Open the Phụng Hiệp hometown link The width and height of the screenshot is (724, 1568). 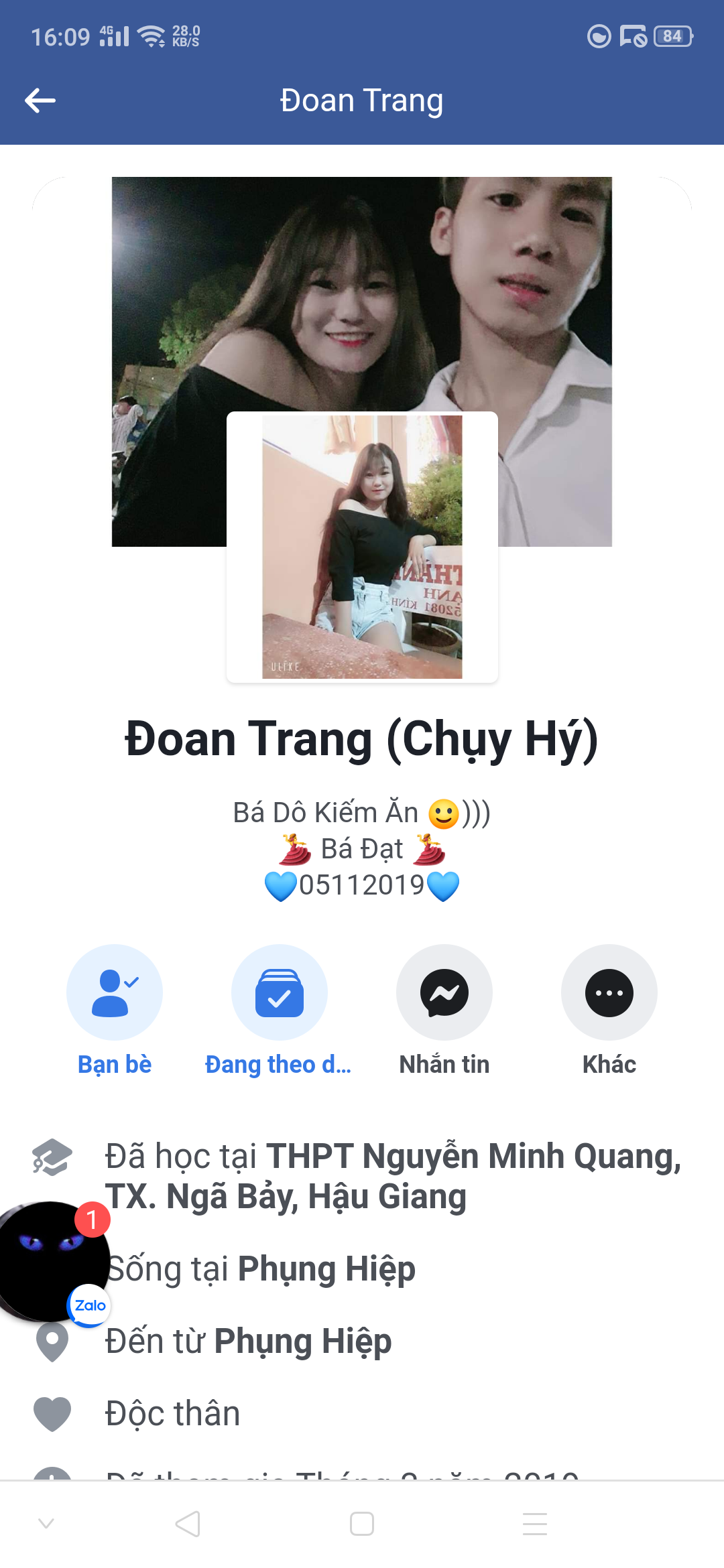tap(302, 1342)
